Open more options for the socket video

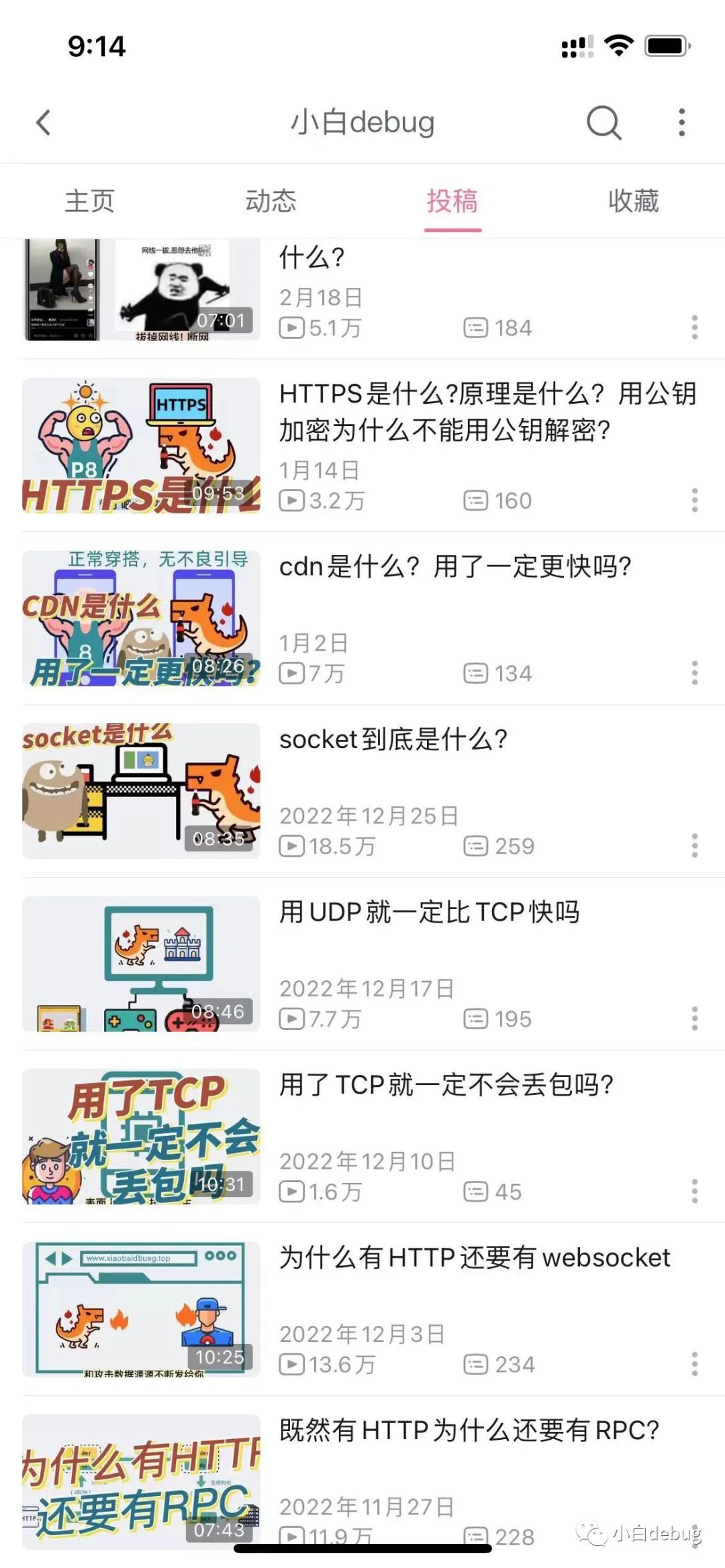pyautogui.click(x=694, y=846)
